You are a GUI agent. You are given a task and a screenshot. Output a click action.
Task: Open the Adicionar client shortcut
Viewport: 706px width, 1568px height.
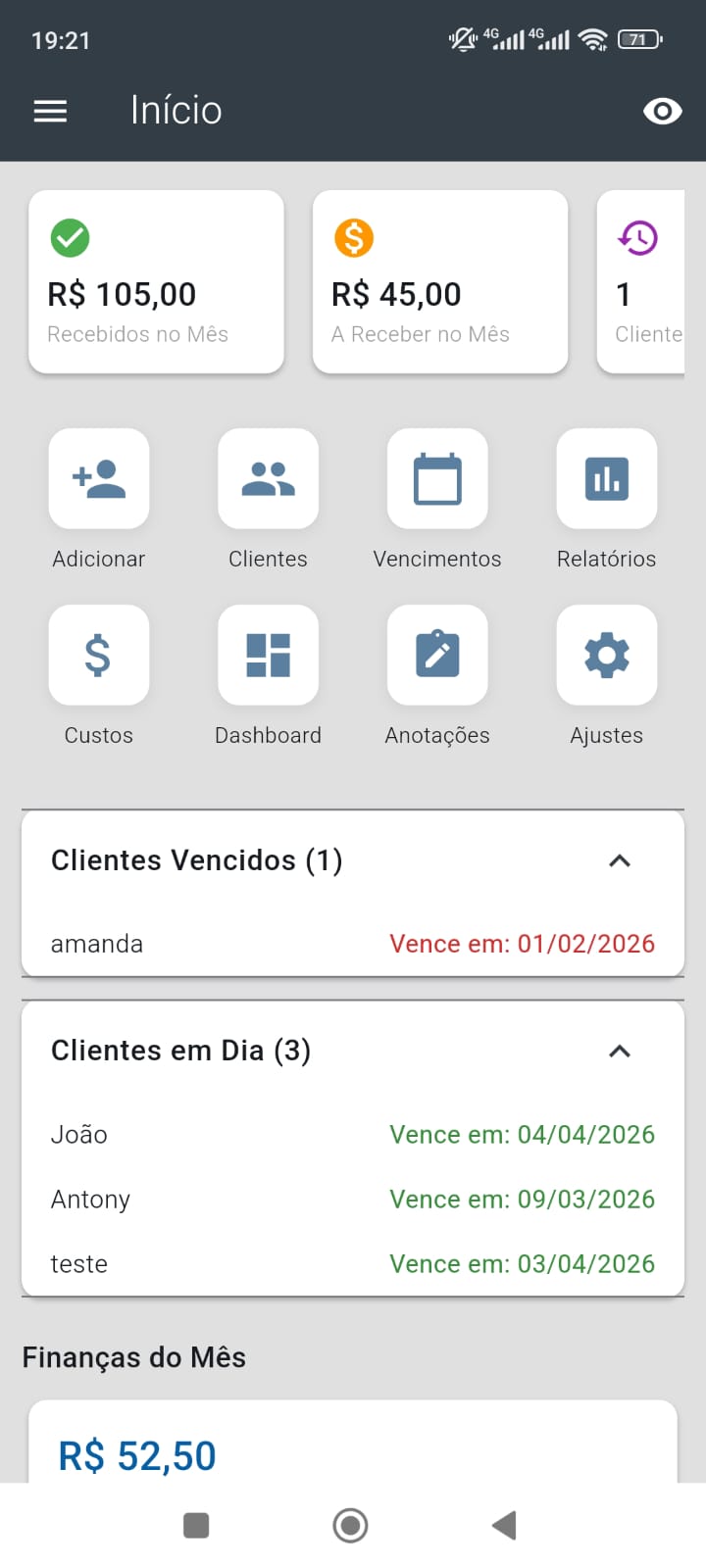coord(99,479)
